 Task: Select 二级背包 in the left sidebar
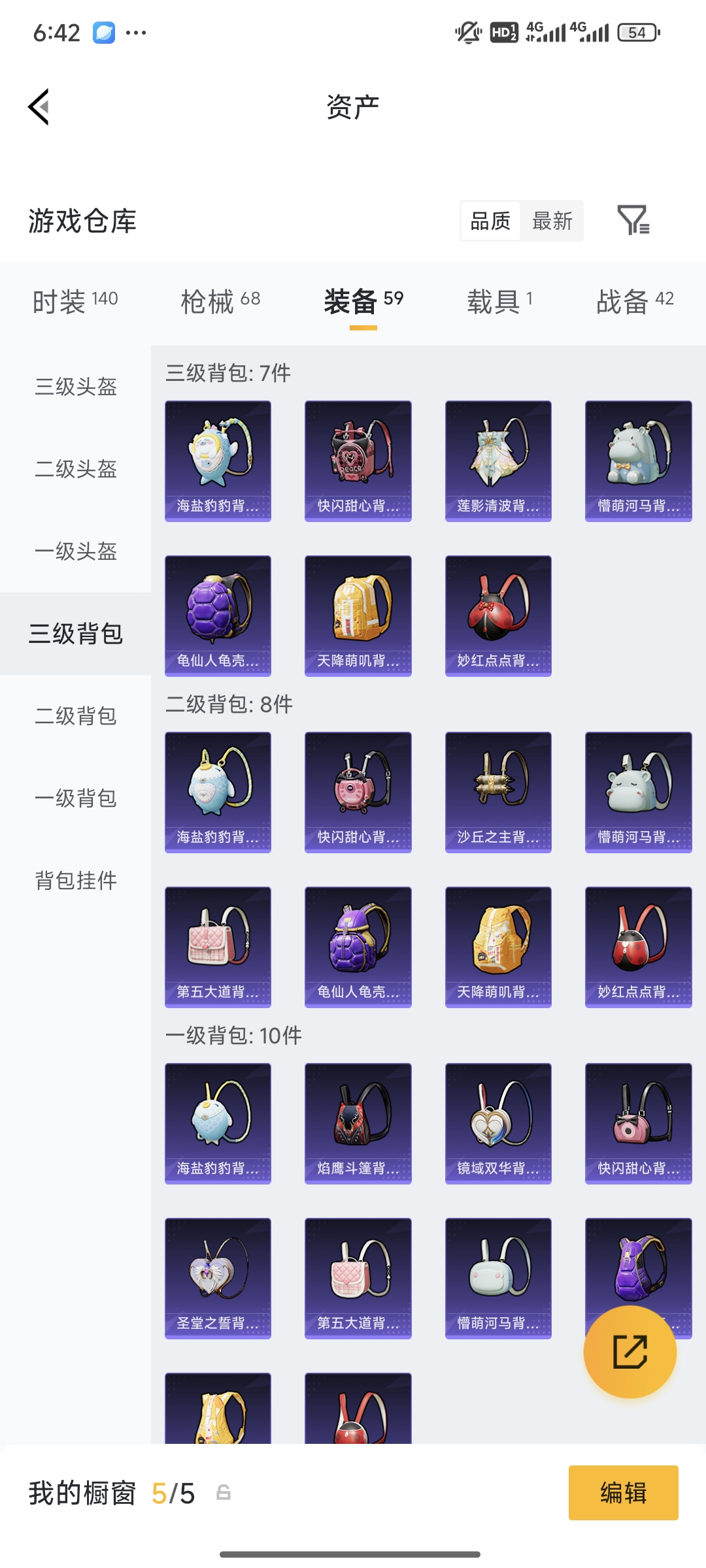click(75, 716)
